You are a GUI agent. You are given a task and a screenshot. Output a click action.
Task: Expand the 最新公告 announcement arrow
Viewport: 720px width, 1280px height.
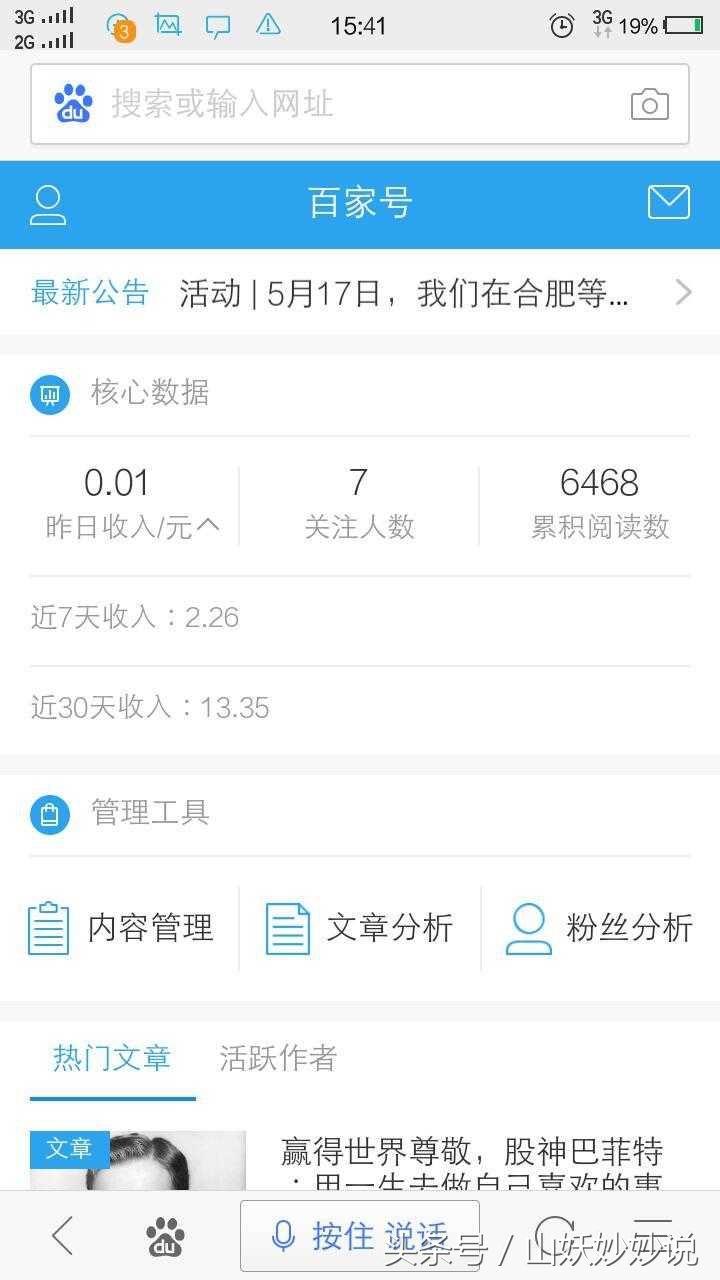[683, 292]
